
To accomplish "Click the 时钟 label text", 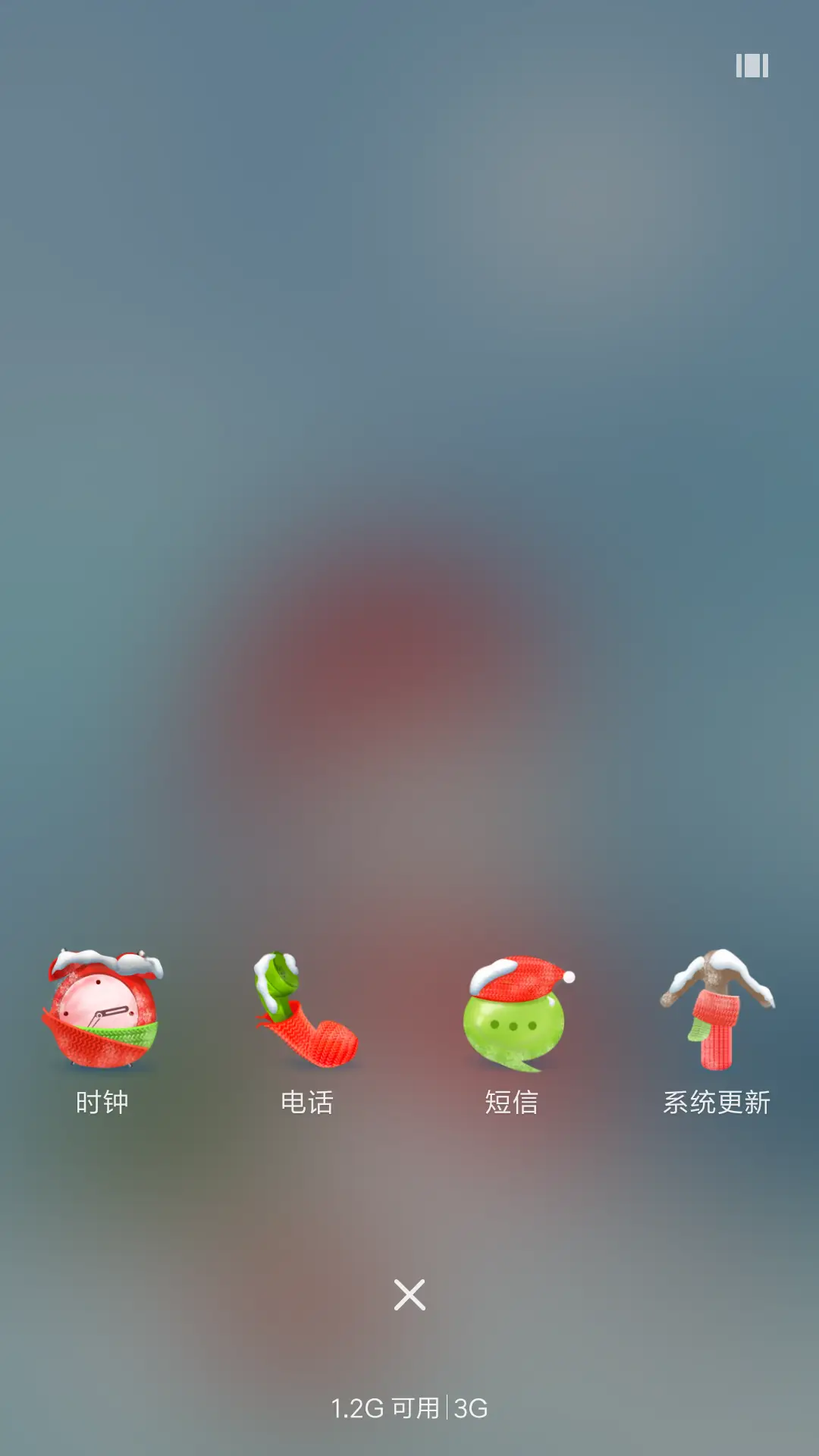I will tap(102, 1103).
